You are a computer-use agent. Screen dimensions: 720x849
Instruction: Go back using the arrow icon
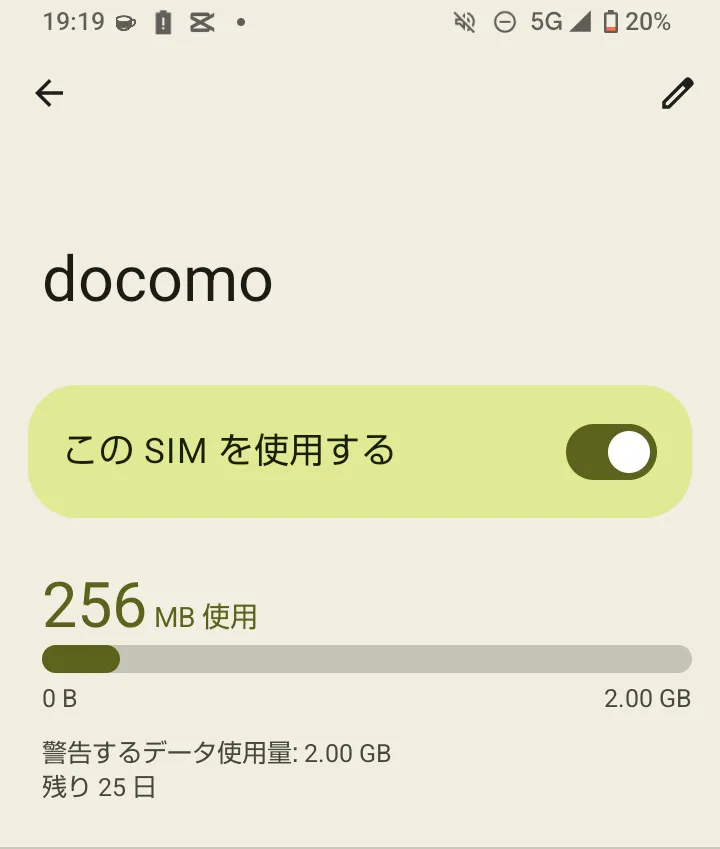tap(49, 93)
